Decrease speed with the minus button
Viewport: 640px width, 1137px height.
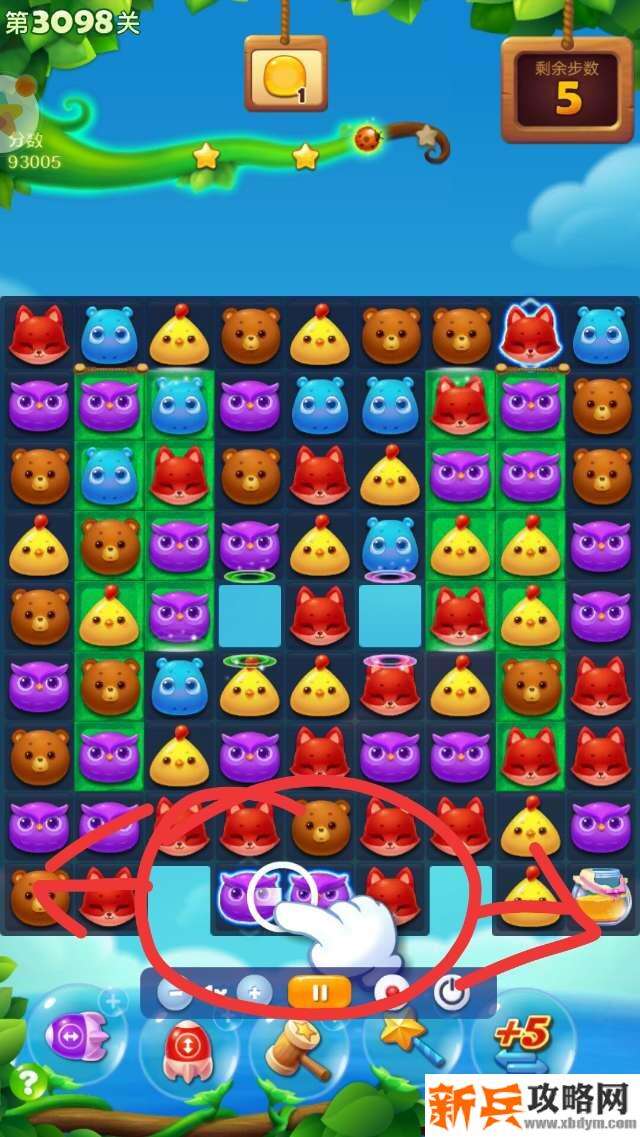tap(175, 993)
